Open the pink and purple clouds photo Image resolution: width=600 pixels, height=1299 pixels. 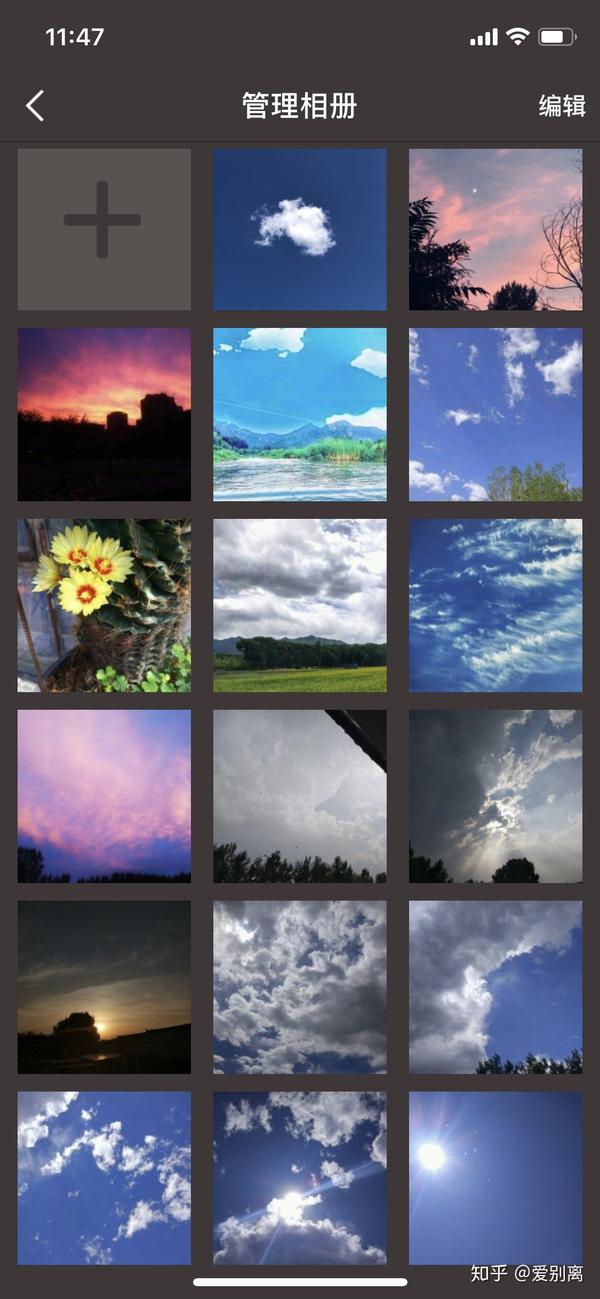click(x=104, y=796)
